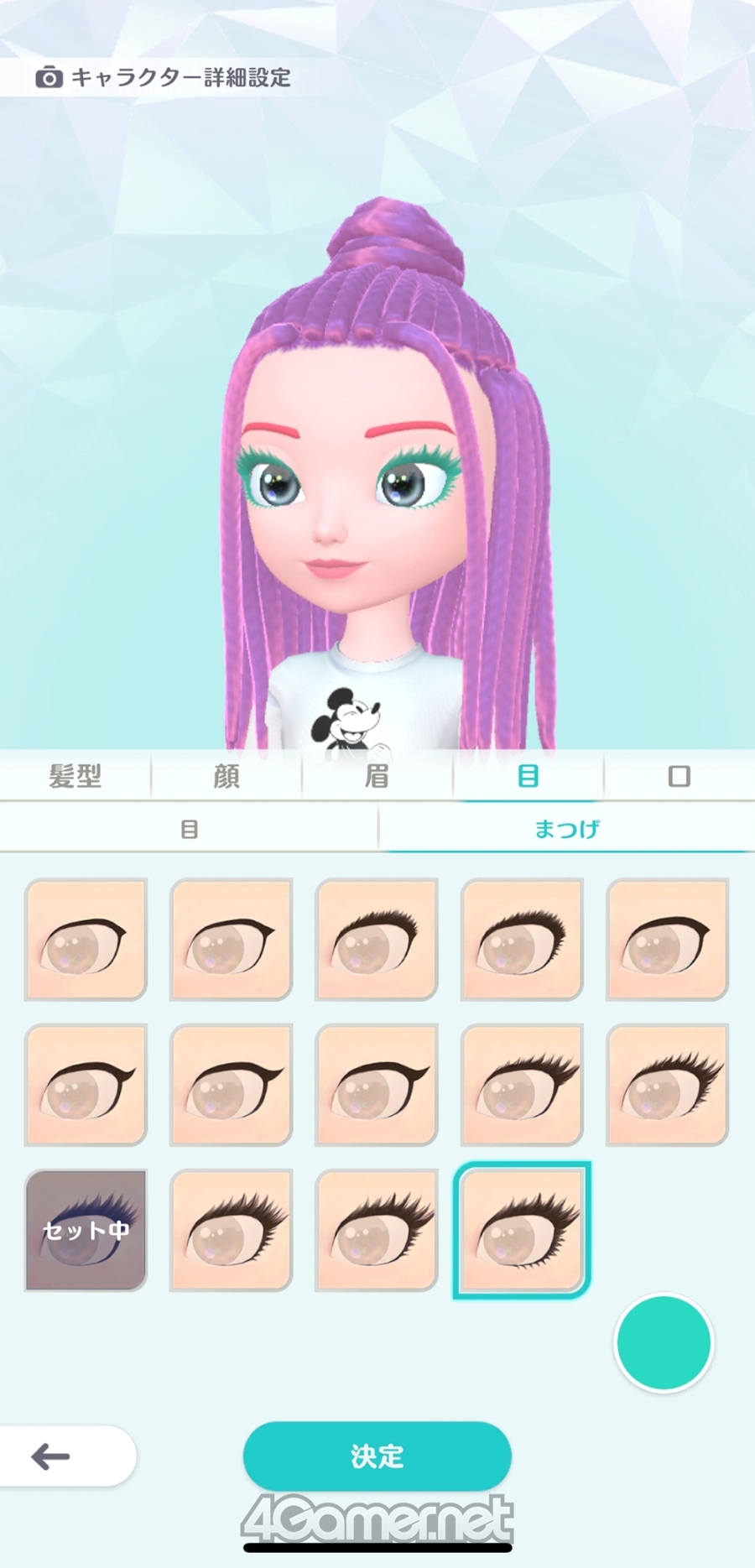Select the eyelash tile marked セット中
This screenshot has width=755, height=1568.
86,1230
